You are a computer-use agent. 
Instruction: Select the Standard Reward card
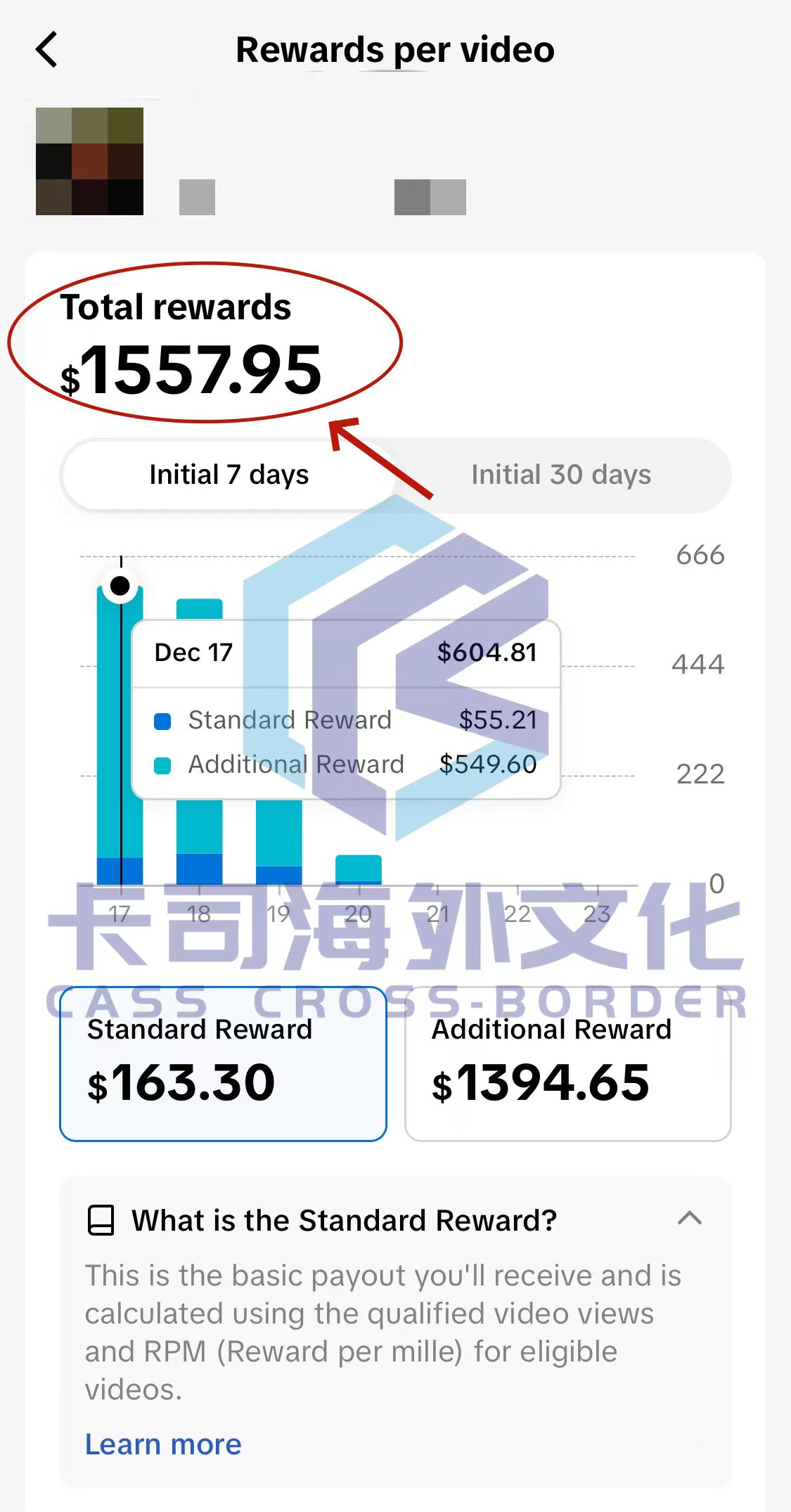[223, 1063]
